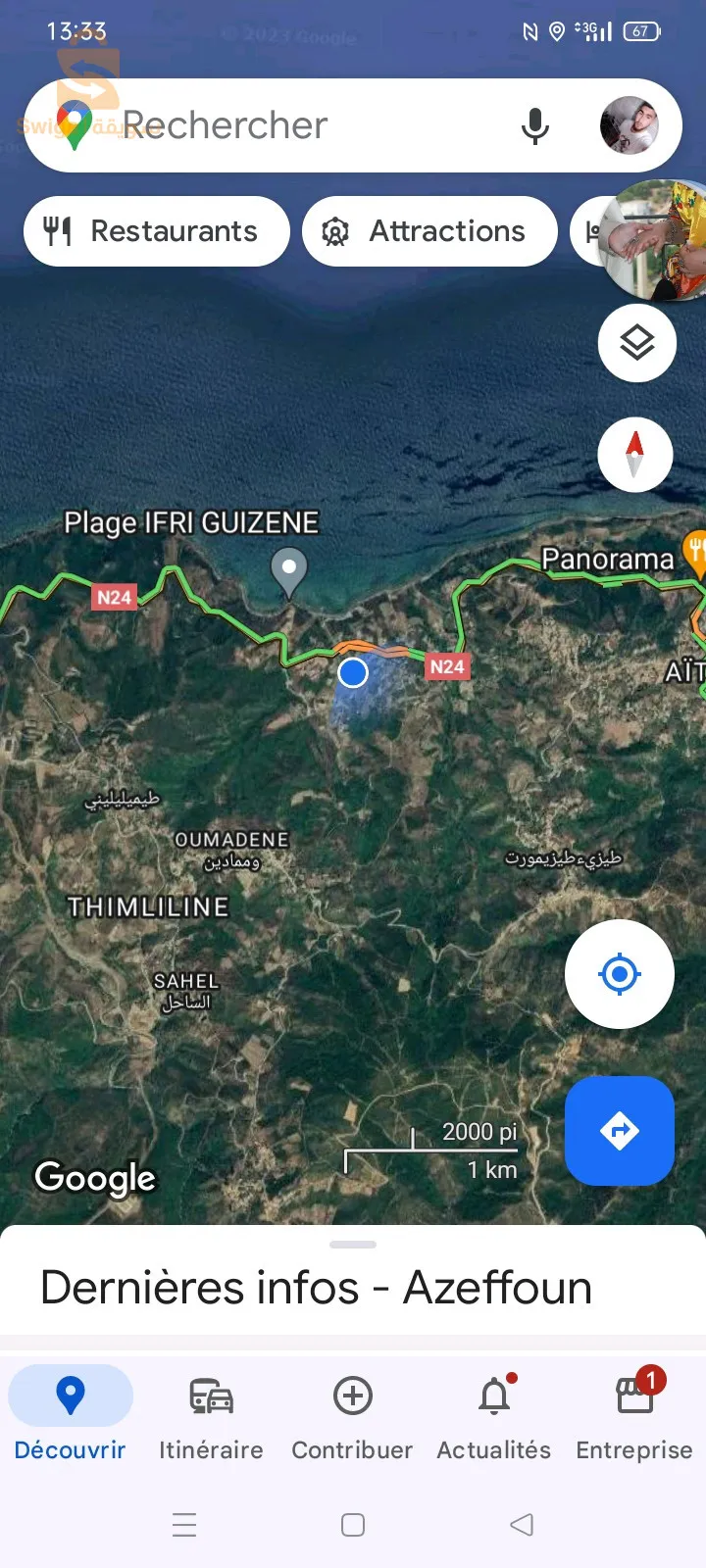Screen dimensions: 706x1568
Task: Select the Plage IFRI GUIZENE map pin
Action: pos(289,570)
